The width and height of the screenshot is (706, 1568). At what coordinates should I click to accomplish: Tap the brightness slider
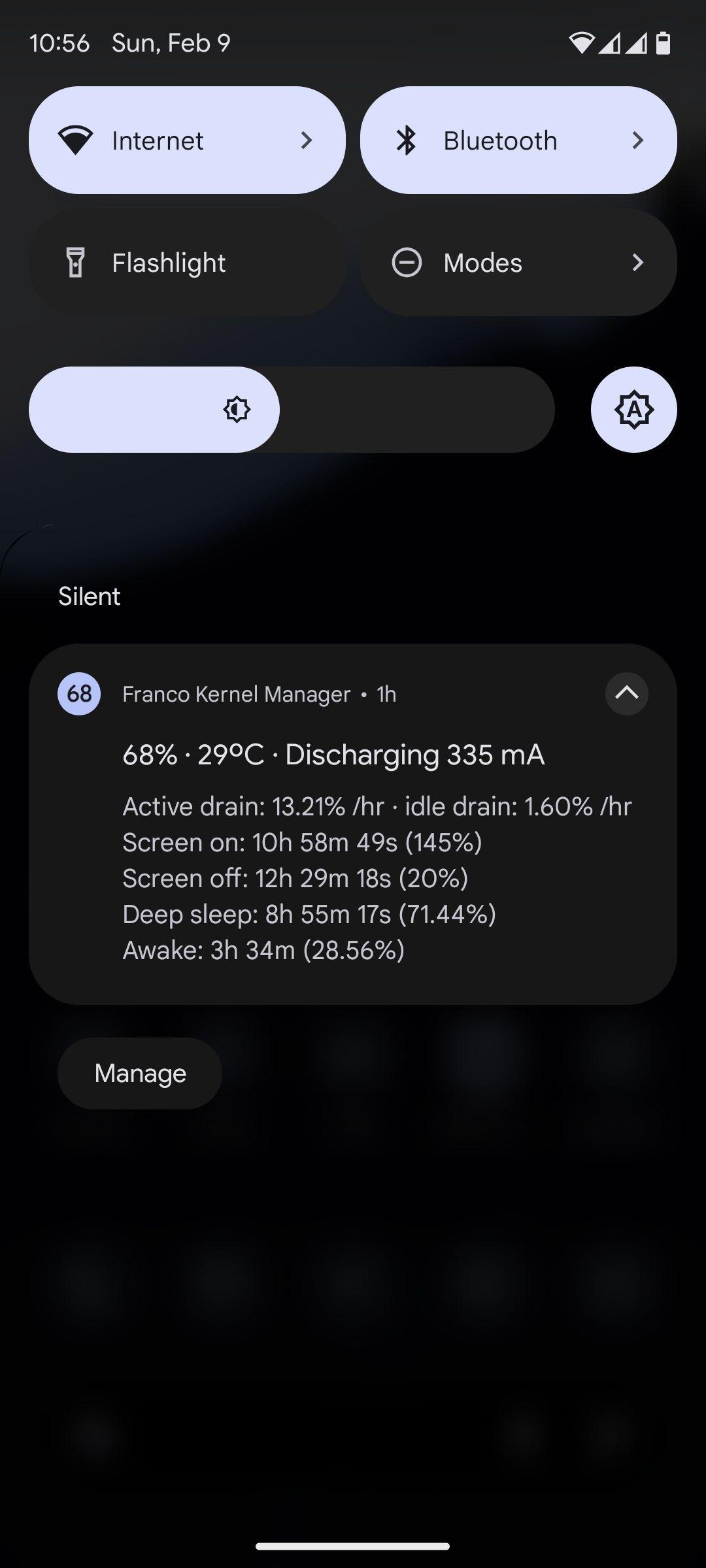[x=292, y=410]
